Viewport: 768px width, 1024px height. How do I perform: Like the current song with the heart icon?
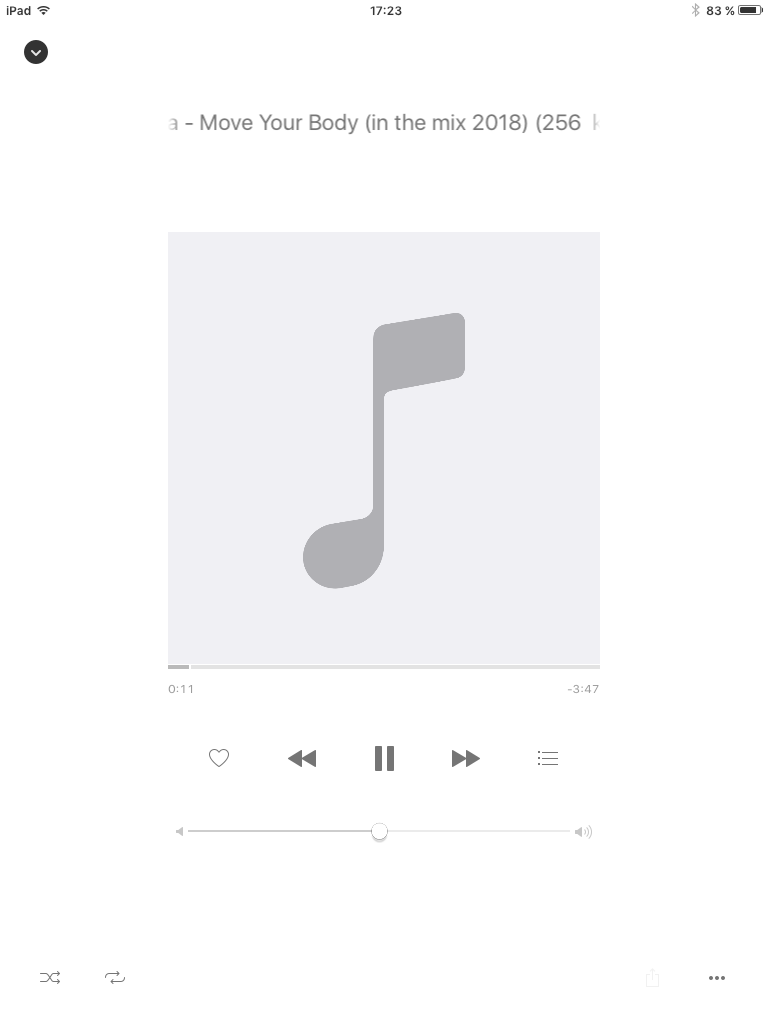pyautogui.click(x=219, y=758)
